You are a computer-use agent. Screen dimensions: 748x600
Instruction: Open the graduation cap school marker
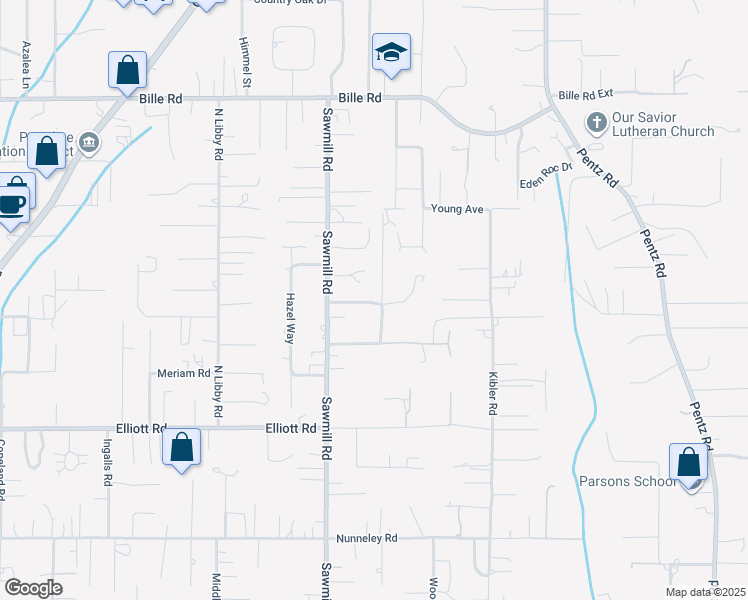tap(391, 53)
